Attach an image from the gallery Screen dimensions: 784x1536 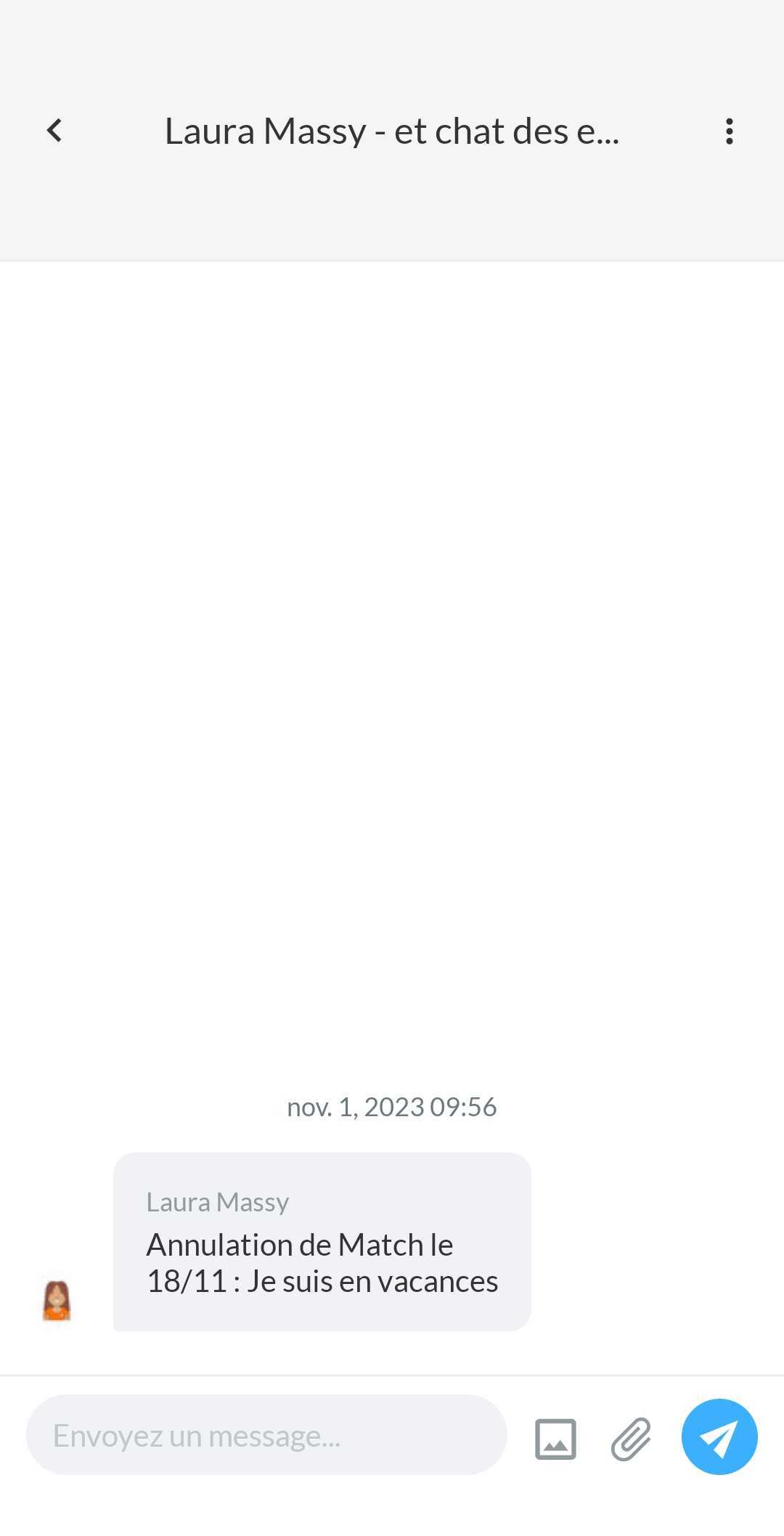coord(555,1438)
